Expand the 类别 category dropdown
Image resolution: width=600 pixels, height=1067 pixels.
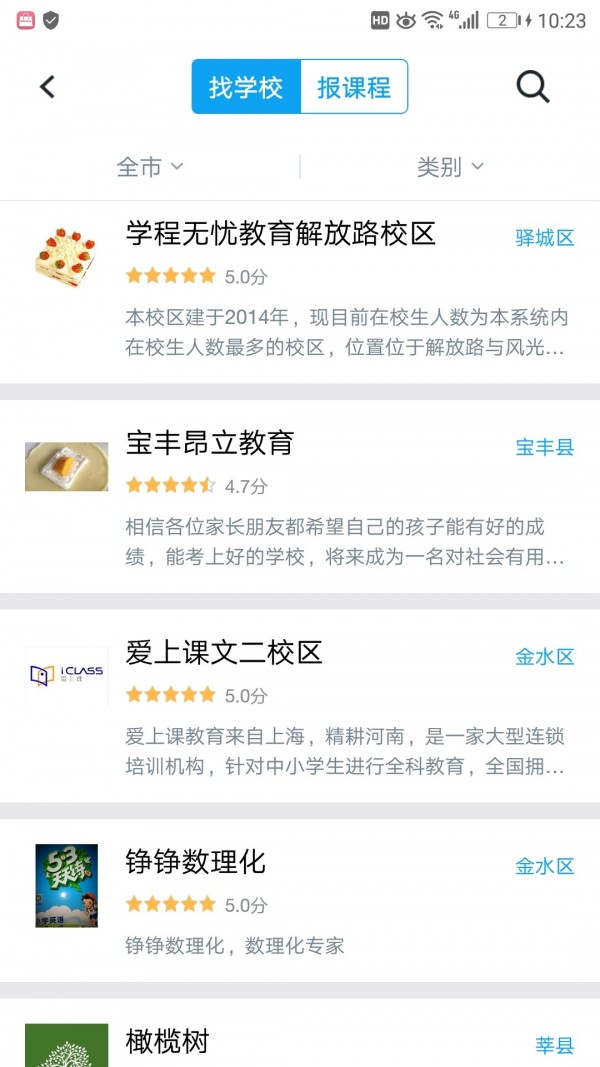450,167
